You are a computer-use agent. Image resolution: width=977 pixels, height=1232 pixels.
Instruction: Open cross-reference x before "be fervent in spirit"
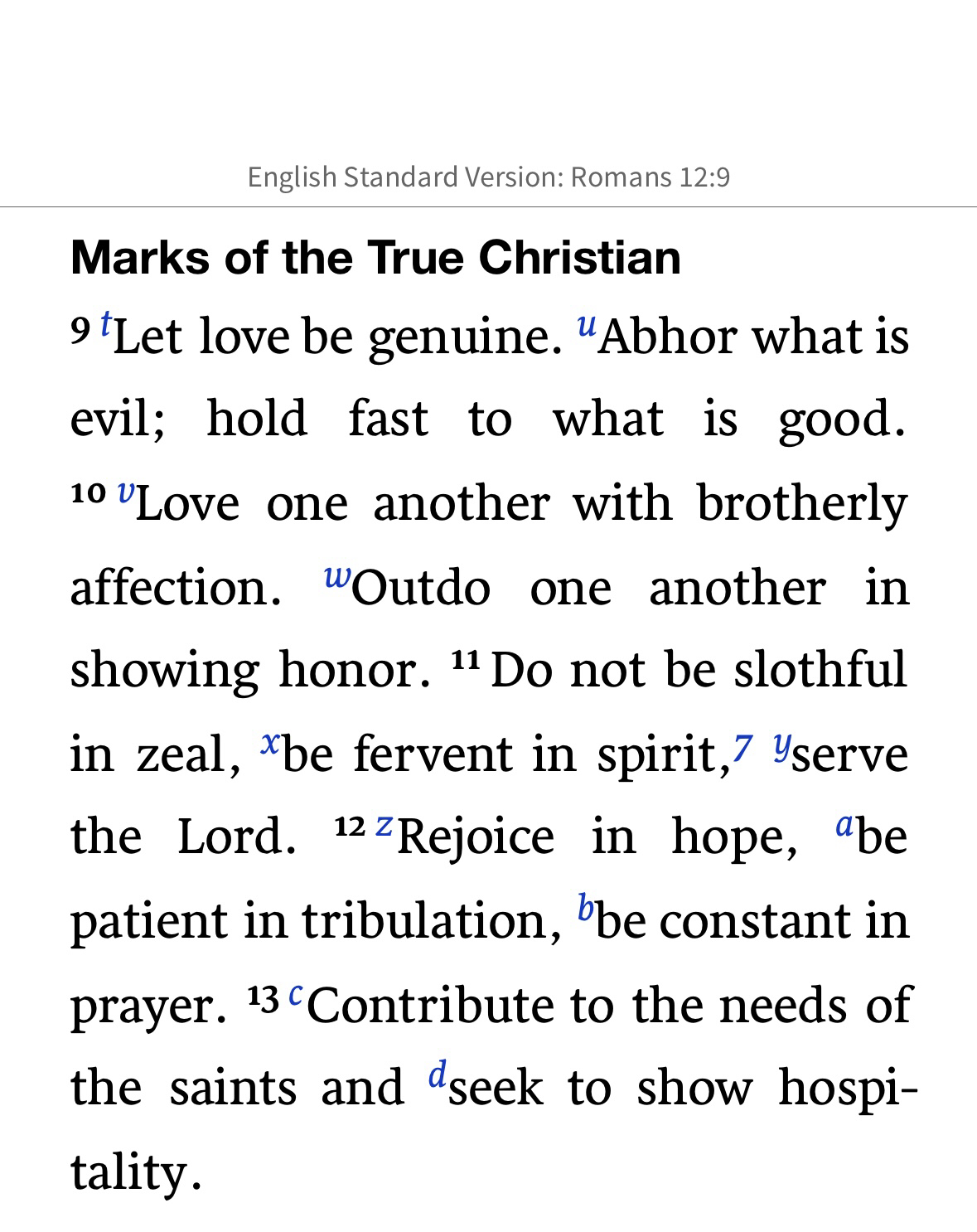pyautogui.click(x=270, y=742)
